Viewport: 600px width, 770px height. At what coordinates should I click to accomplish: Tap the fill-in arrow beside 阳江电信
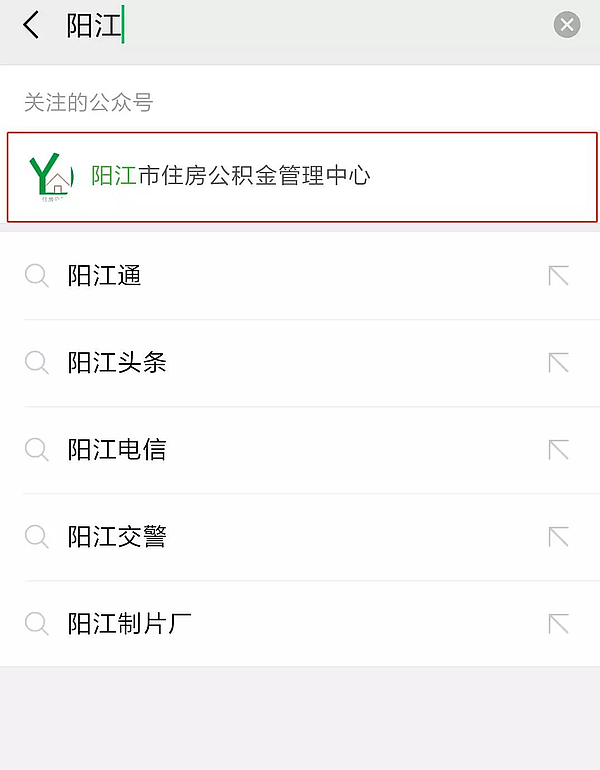[x=558, y=450]
